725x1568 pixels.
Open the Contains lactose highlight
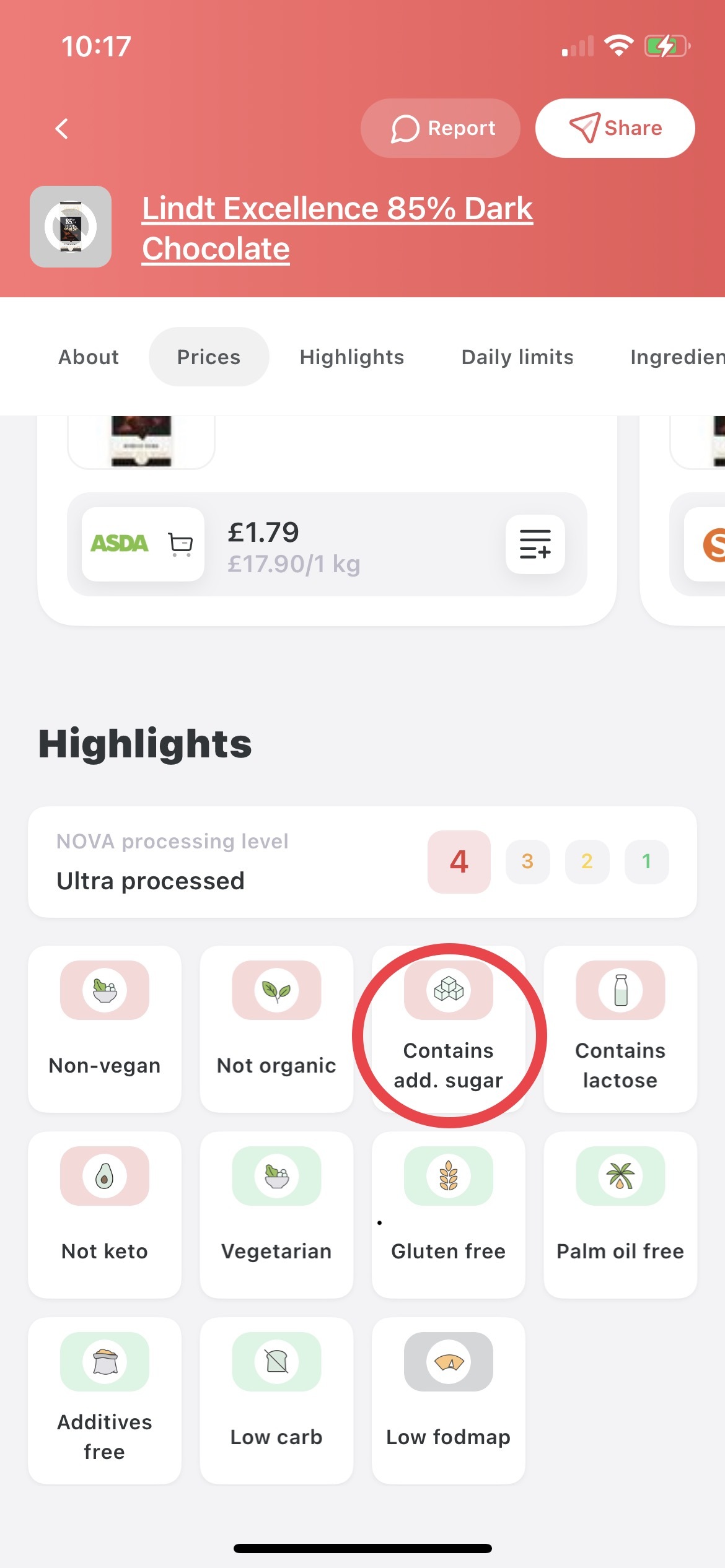(620, 1029)
